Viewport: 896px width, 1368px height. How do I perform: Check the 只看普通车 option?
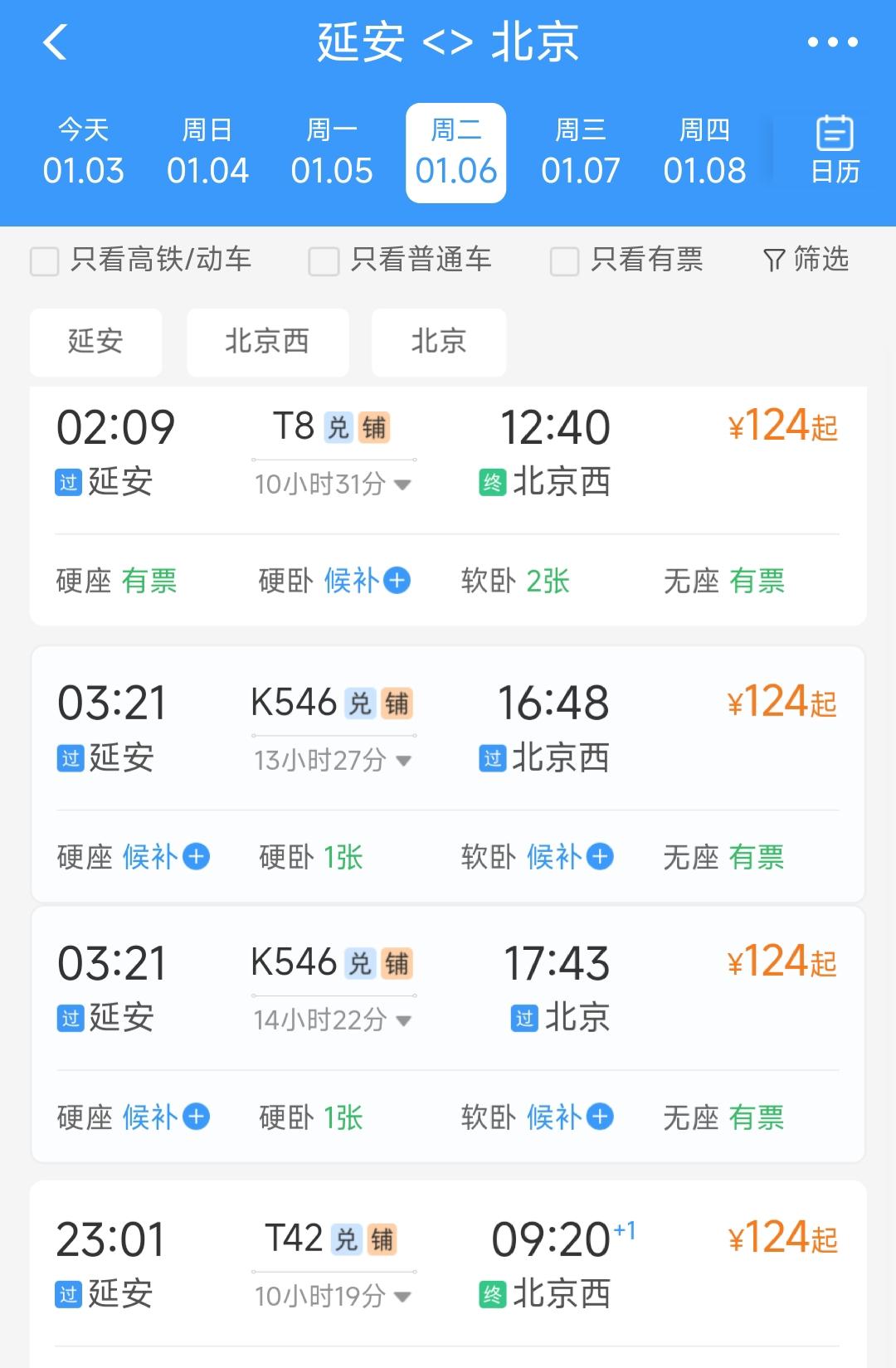(x=321, y=260)
